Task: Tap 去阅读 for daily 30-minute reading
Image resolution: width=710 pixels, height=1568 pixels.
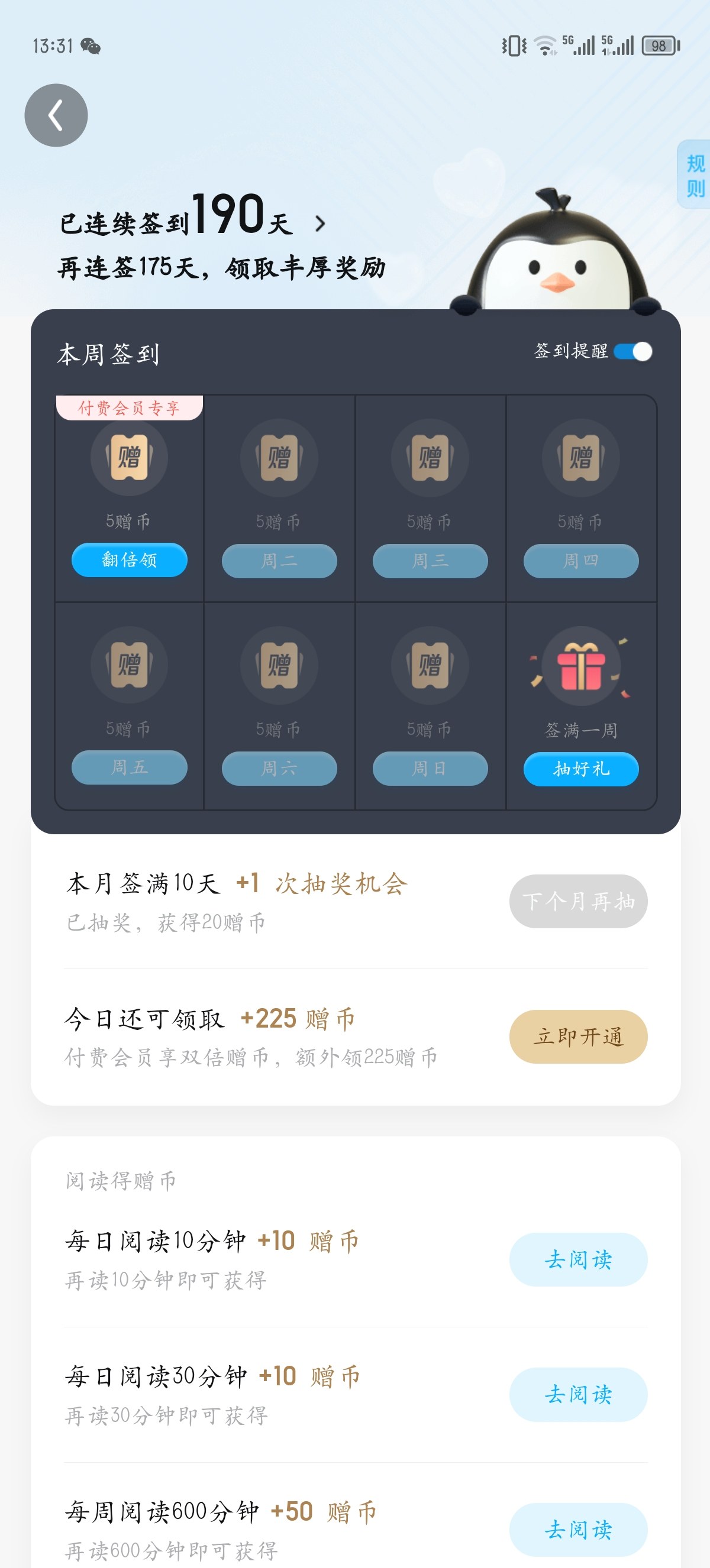Action: coord(578,1394)
